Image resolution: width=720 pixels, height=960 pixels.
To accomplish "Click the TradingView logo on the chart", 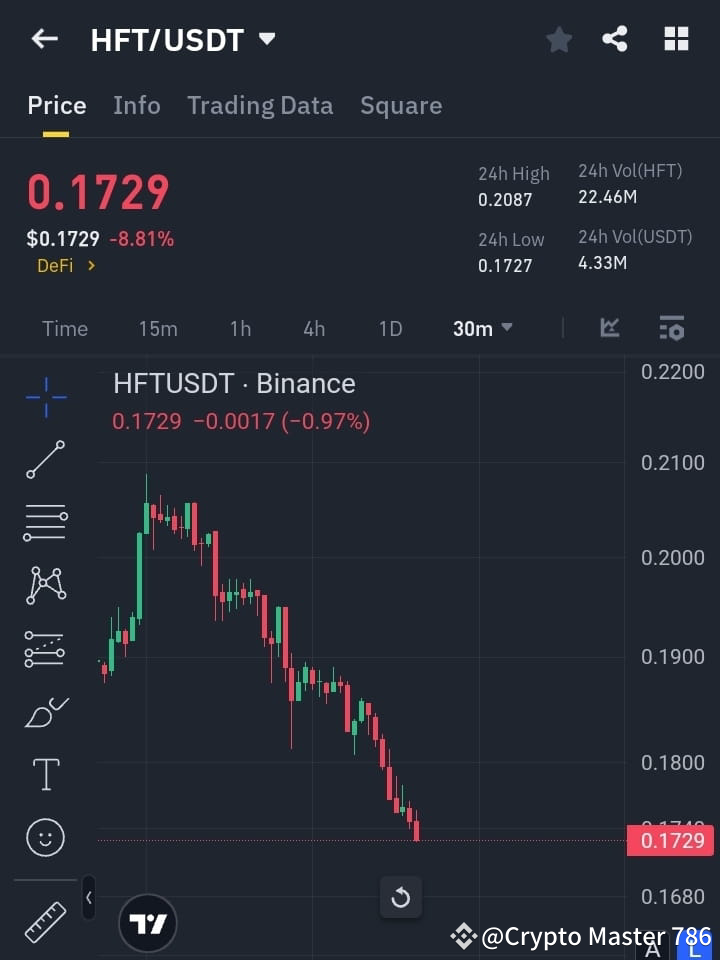I will tap(148, 922).
